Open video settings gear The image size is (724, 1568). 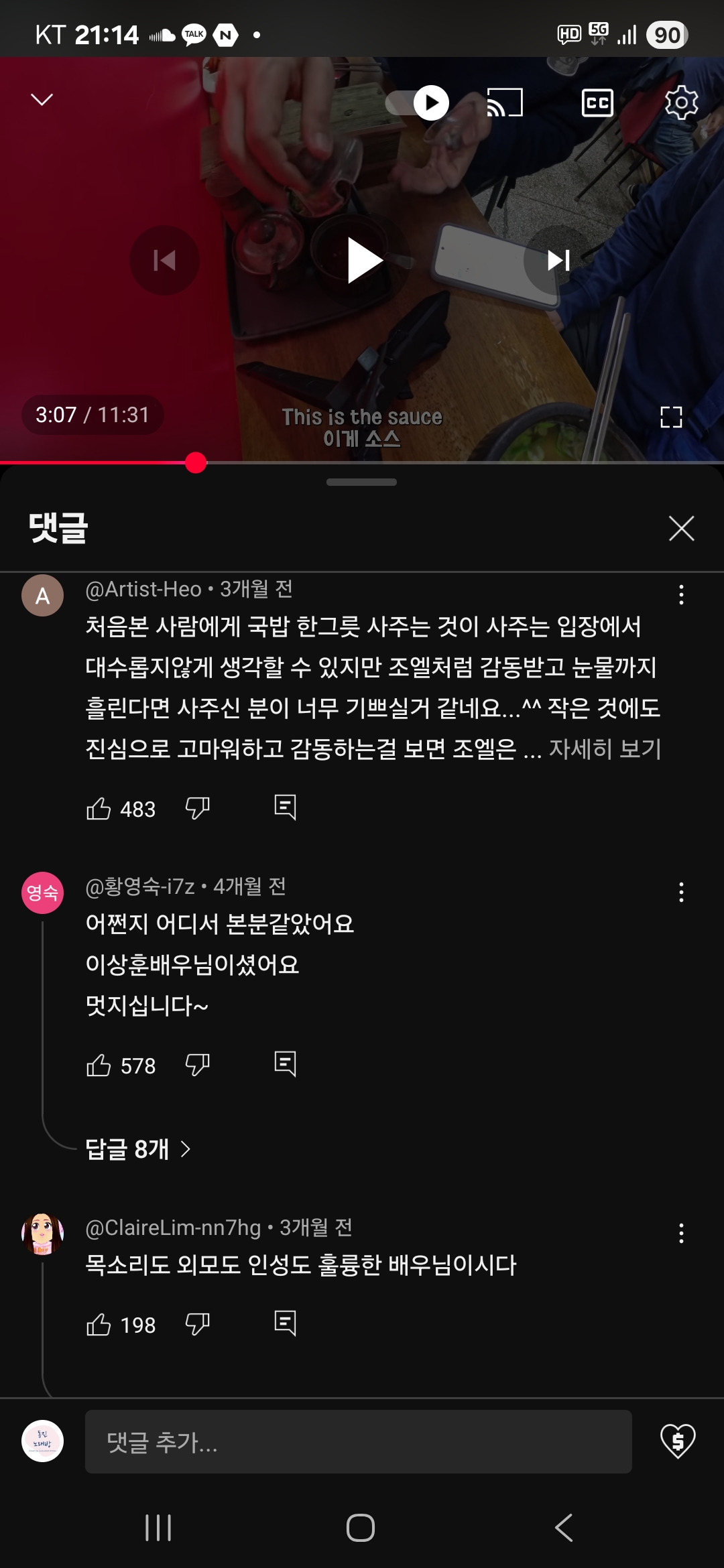[x=681, y=103]
